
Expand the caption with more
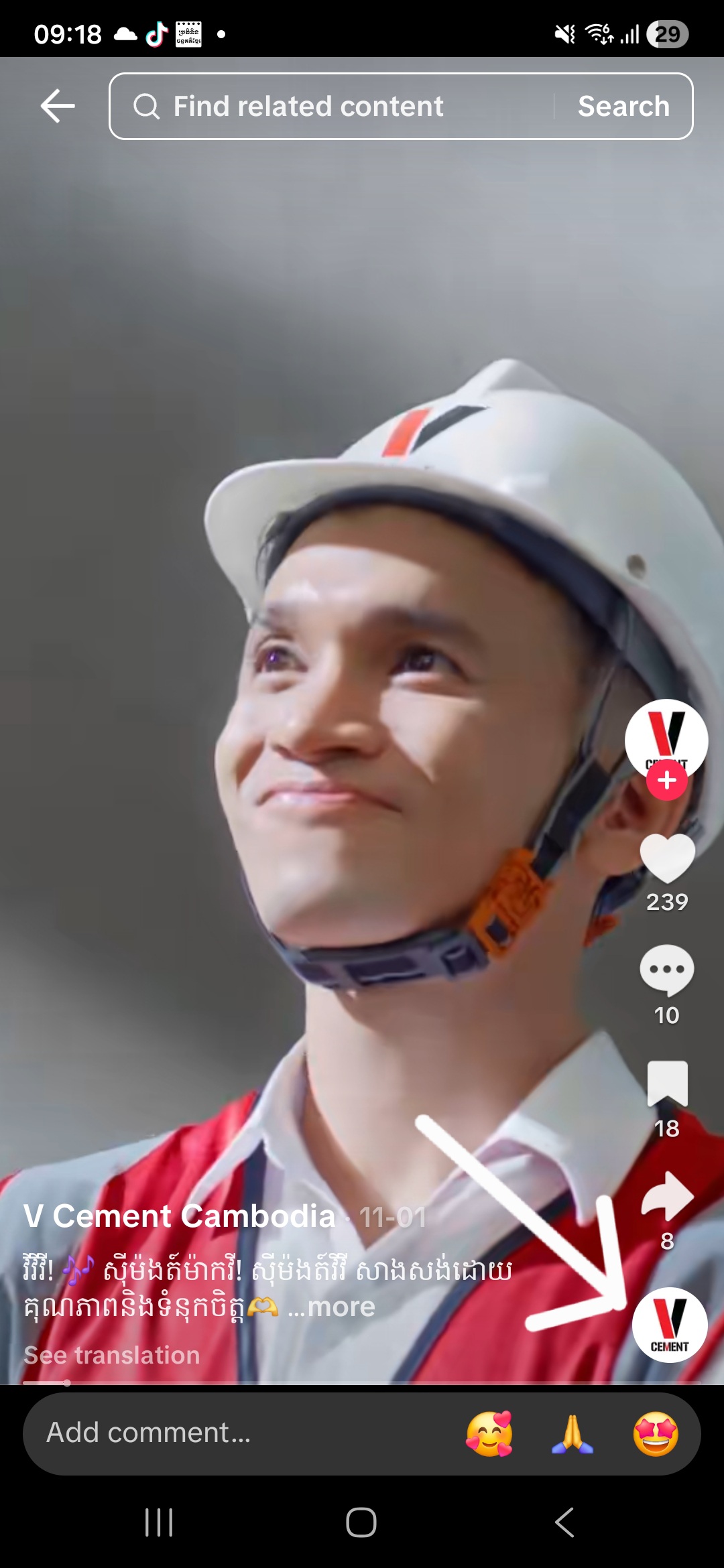[341, 1307]
